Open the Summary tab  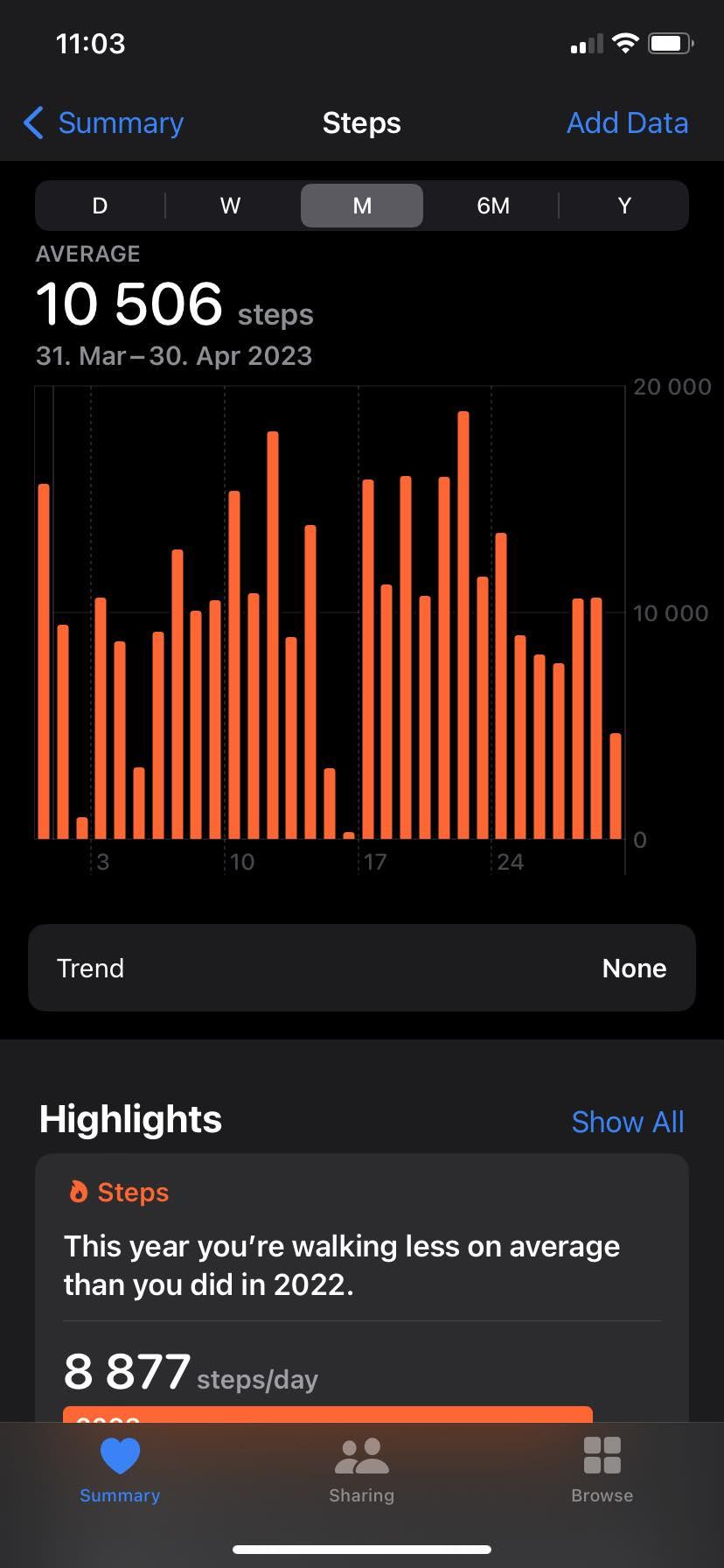tap(120, 1470)
